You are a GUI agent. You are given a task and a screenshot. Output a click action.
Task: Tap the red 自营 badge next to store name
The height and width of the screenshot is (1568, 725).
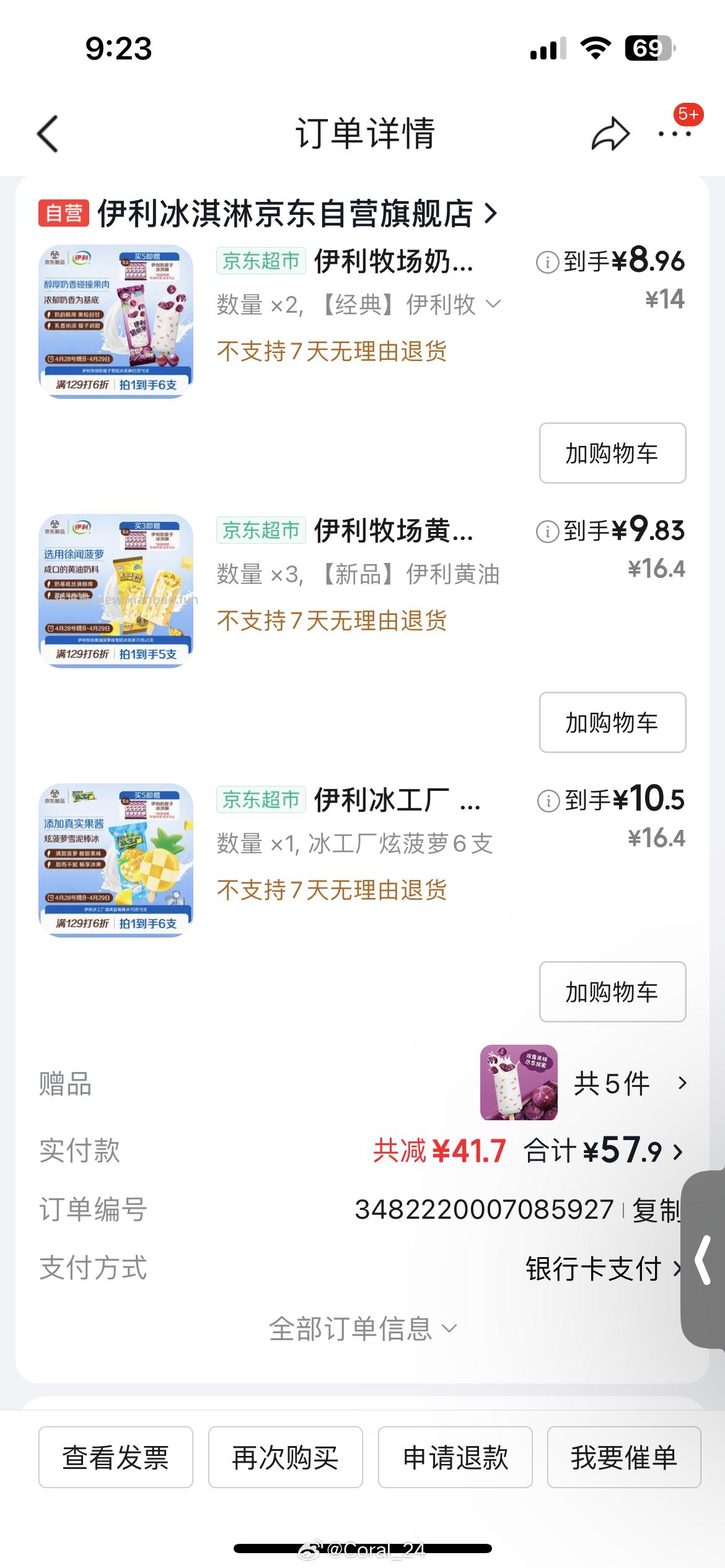(x=62, y=214)
